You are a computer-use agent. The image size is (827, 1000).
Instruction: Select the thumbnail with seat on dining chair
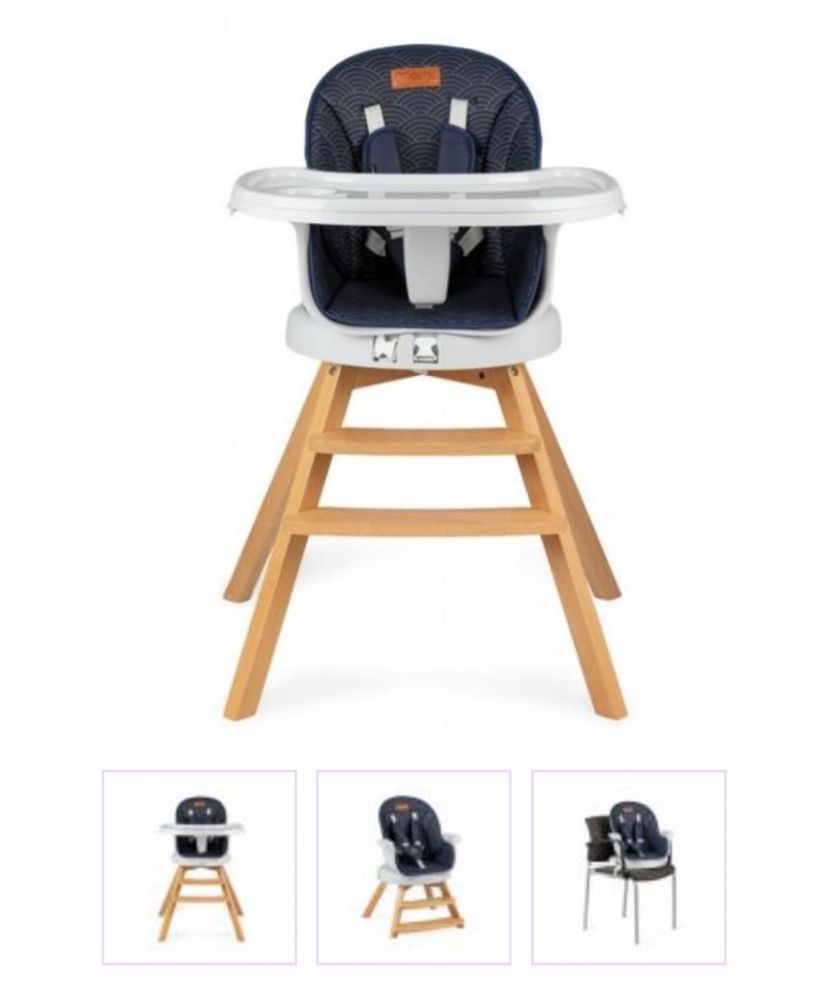tap(628, 866)
